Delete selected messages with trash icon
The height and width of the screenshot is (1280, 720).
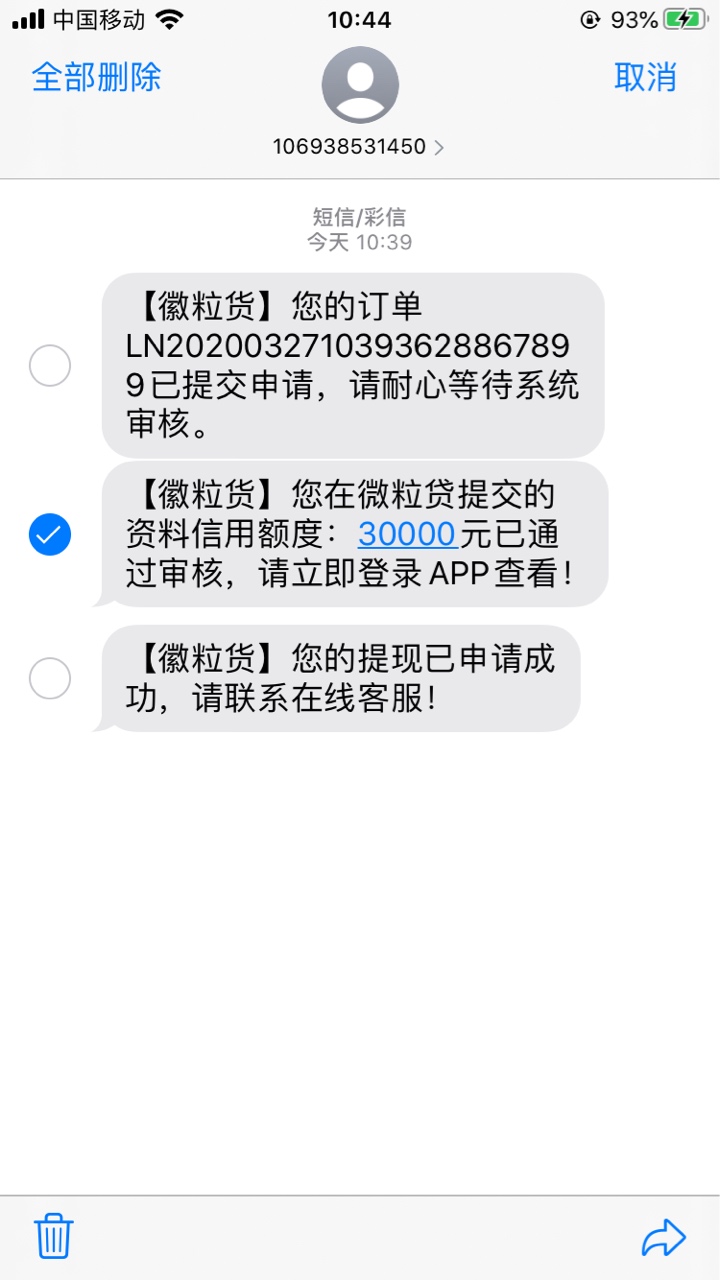coord(53,1236)
